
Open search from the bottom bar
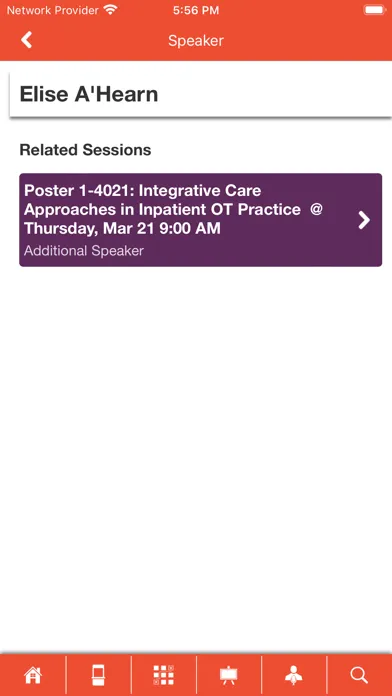pyautogui.click(x=359, y=675)
